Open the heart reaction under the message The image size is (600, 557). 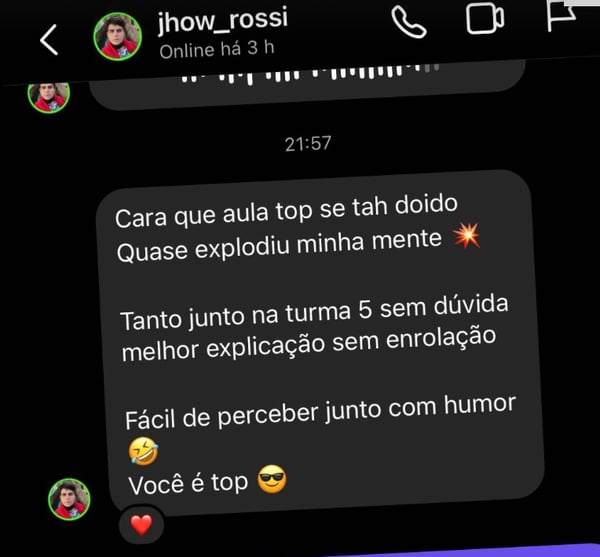tap(141, 524)
